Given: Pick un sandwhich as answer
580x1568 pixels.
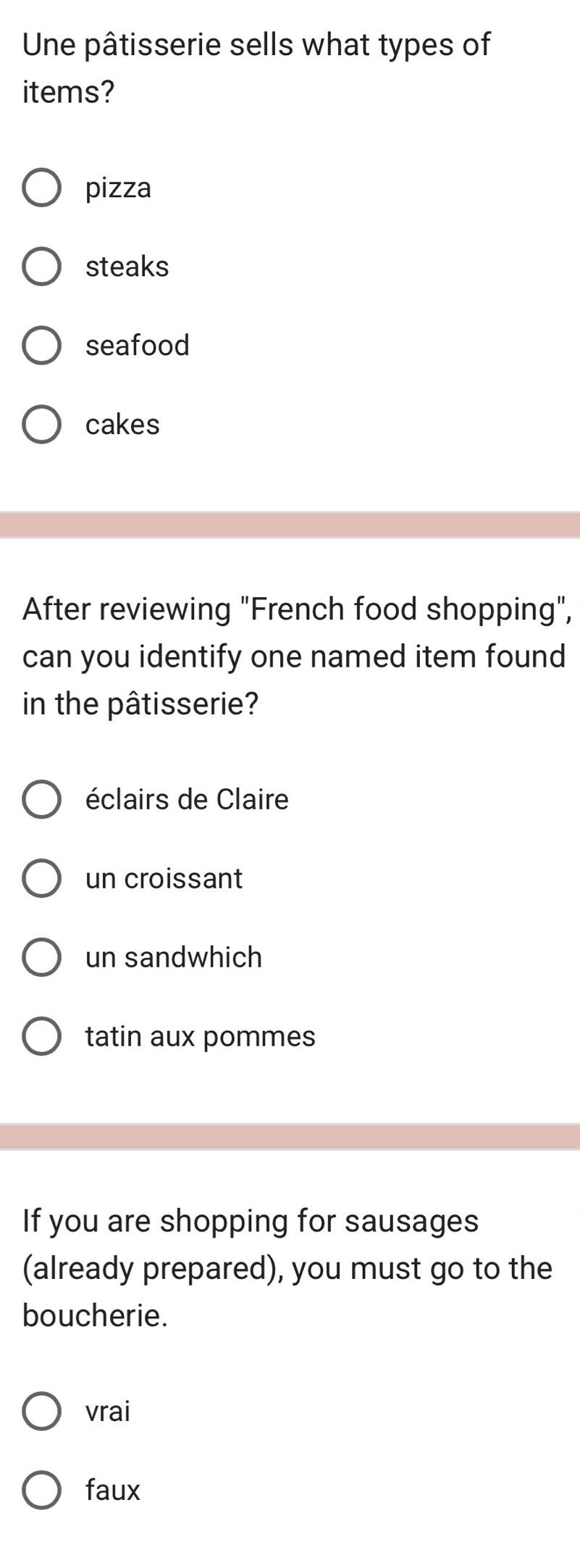Looking at the screenshot, I should (41, 958).
